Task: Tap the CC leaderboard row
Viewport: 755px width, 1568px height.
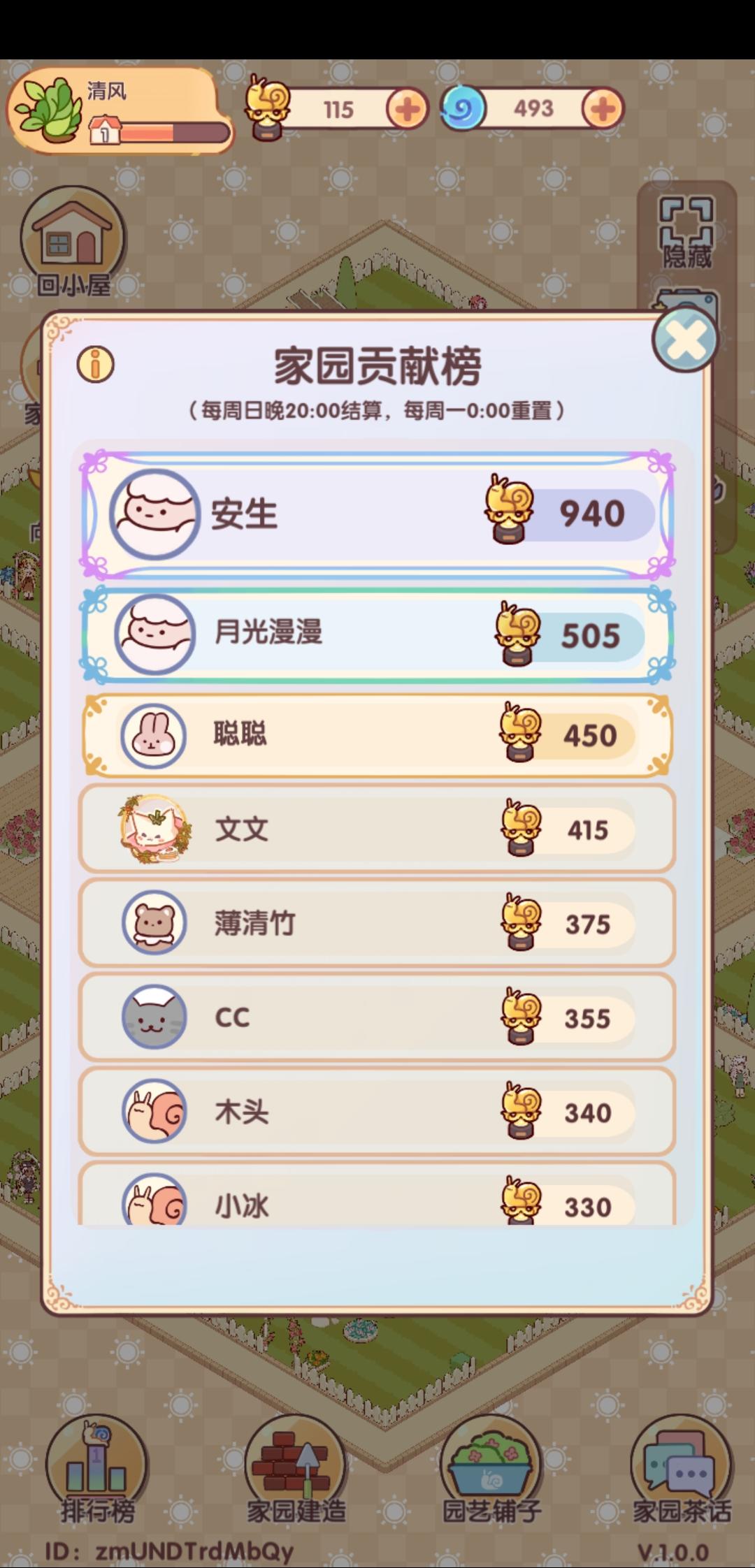Action: point(377,1017)
